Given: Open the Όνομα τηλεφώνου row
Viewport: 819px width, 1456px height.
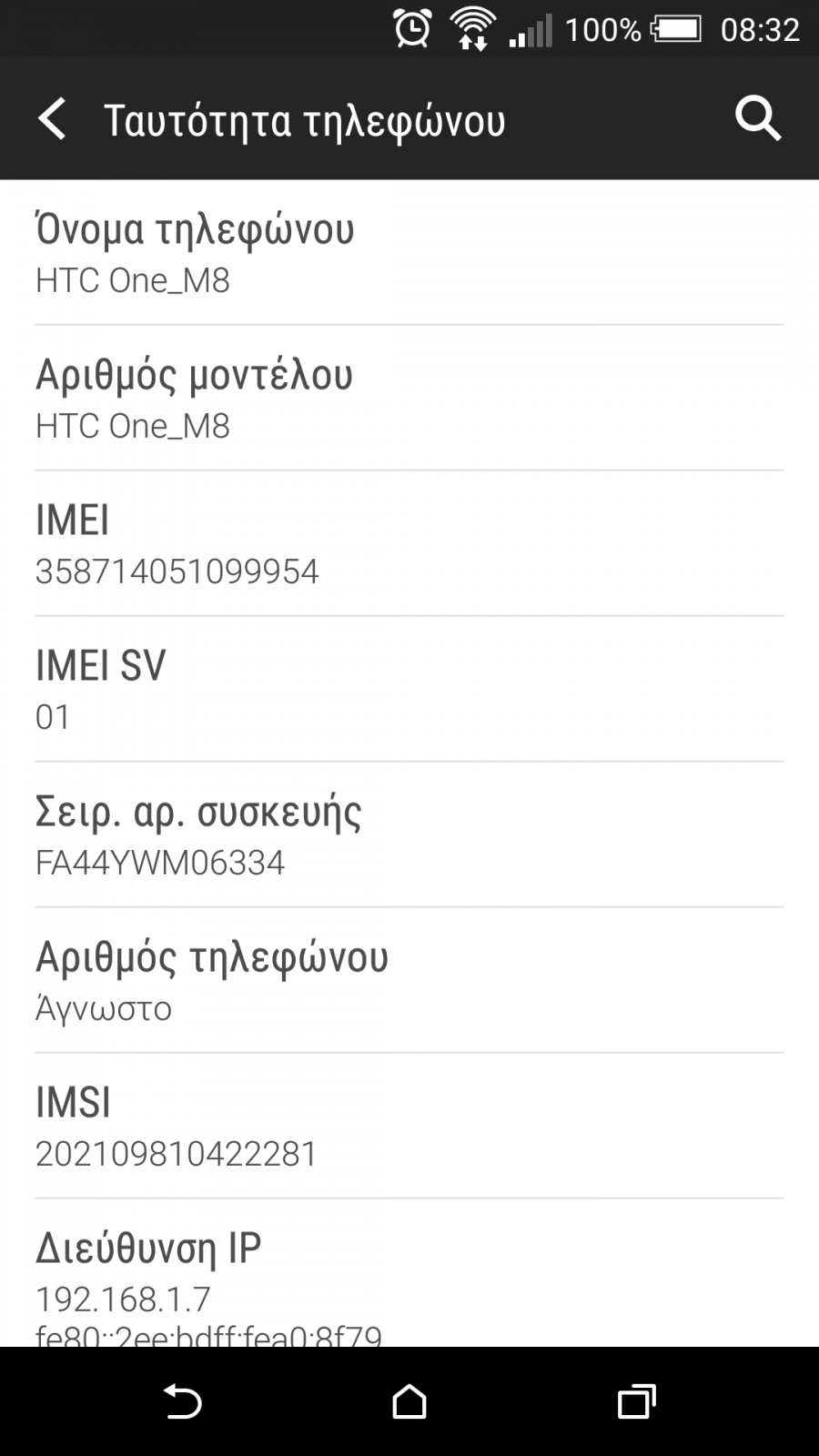Looking at the screenshot, I should tap(409, 252).
